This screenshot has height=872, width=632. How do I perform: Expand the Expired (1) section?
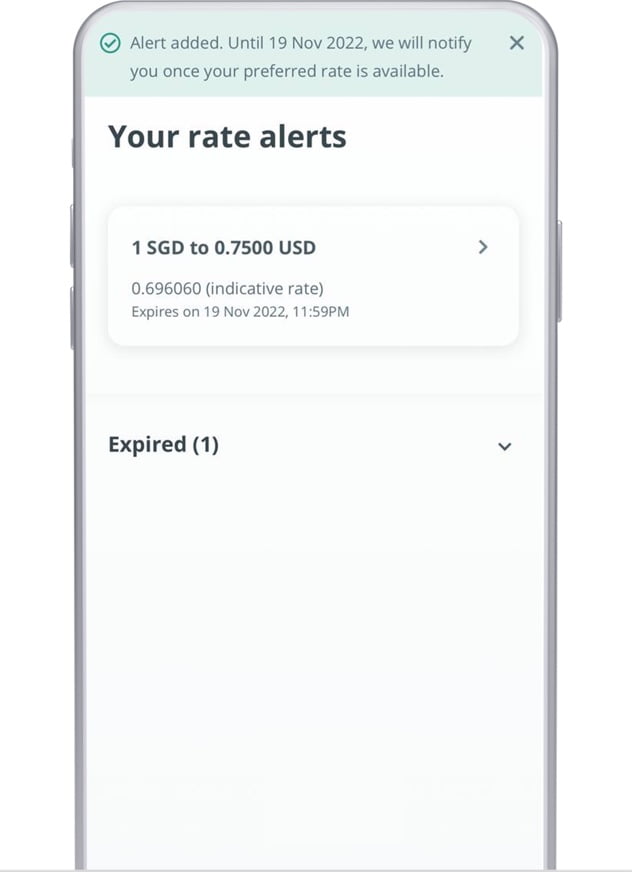(504, 446)
